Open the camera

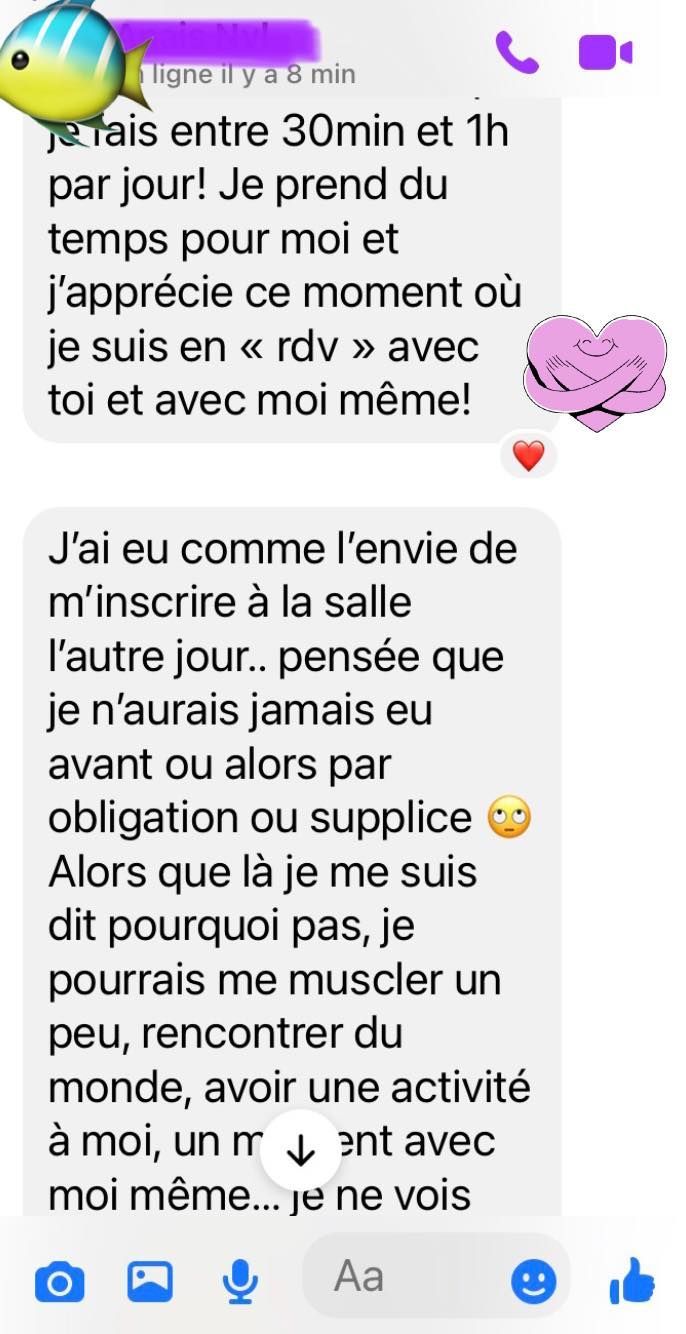click(x=59, y=1282)
